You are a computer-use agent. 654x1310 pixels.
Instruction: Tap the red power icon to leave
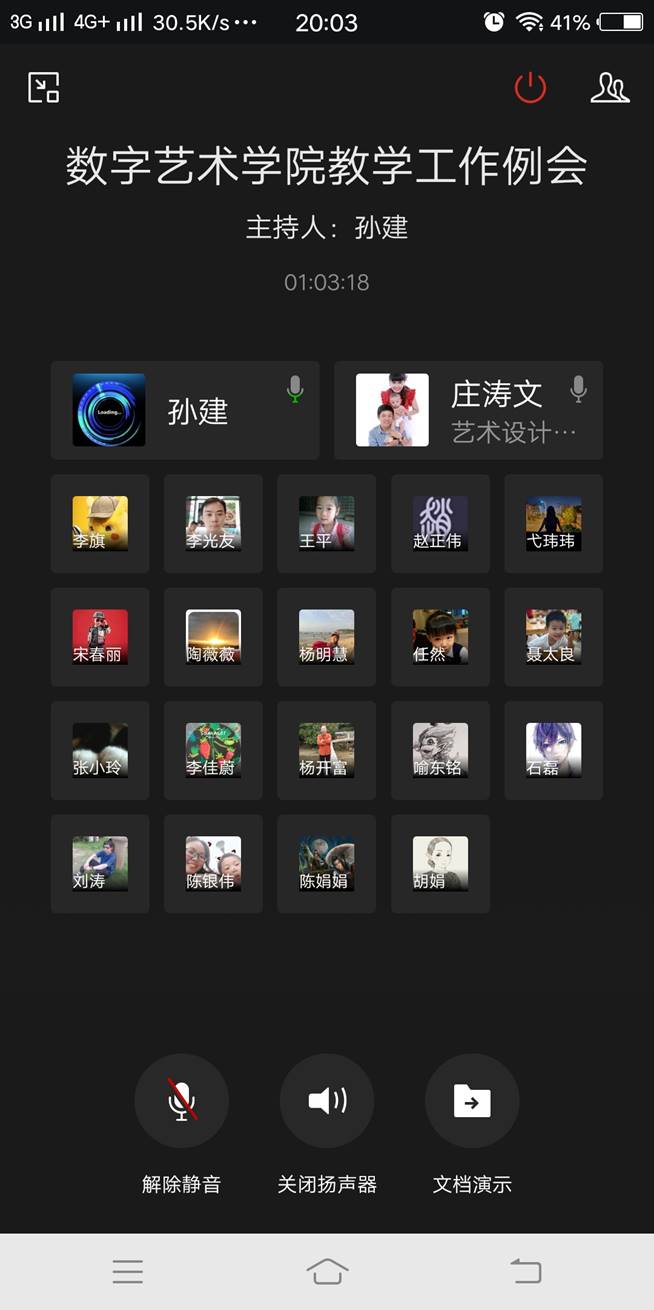tap(530, 88)
